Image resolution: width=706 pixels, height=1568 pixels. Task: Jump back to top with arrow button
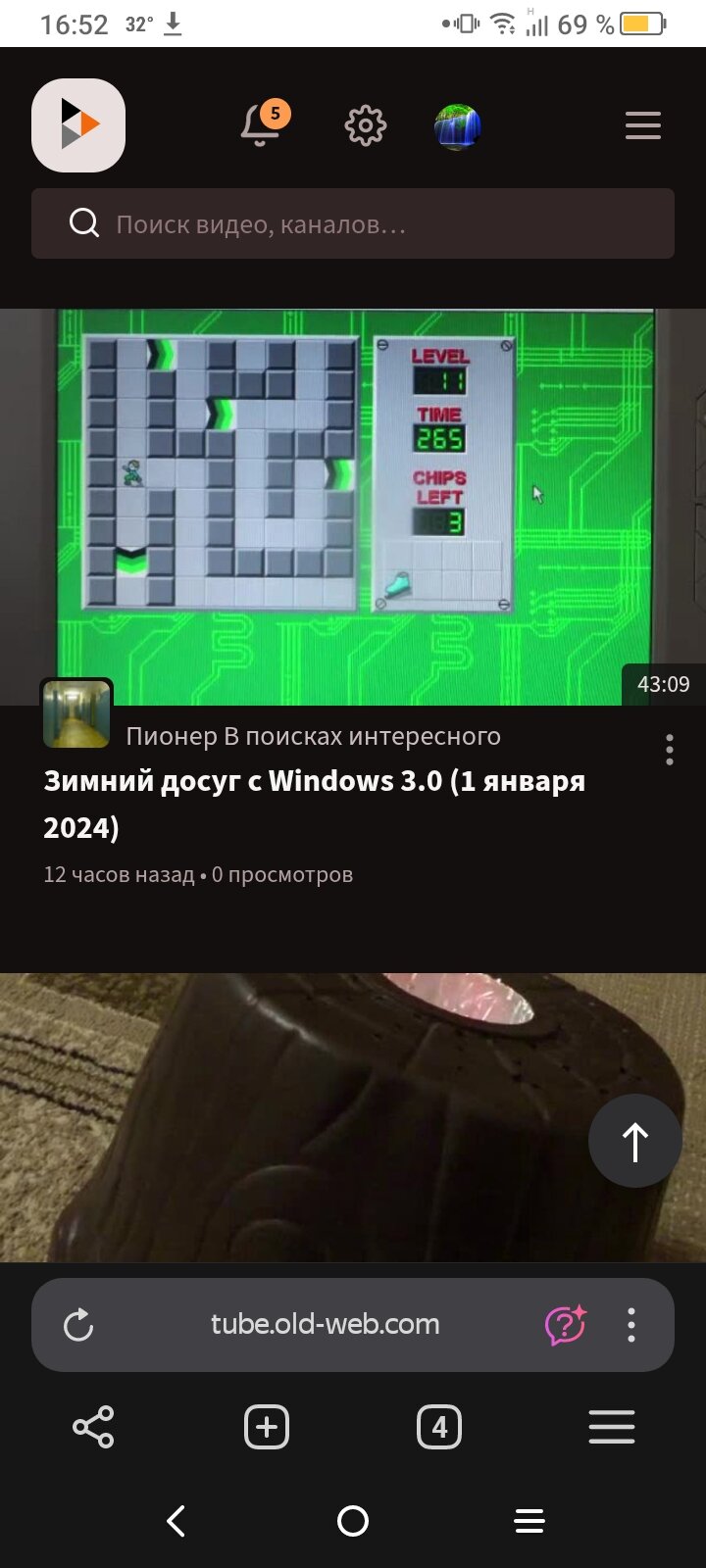point(634,1141)
